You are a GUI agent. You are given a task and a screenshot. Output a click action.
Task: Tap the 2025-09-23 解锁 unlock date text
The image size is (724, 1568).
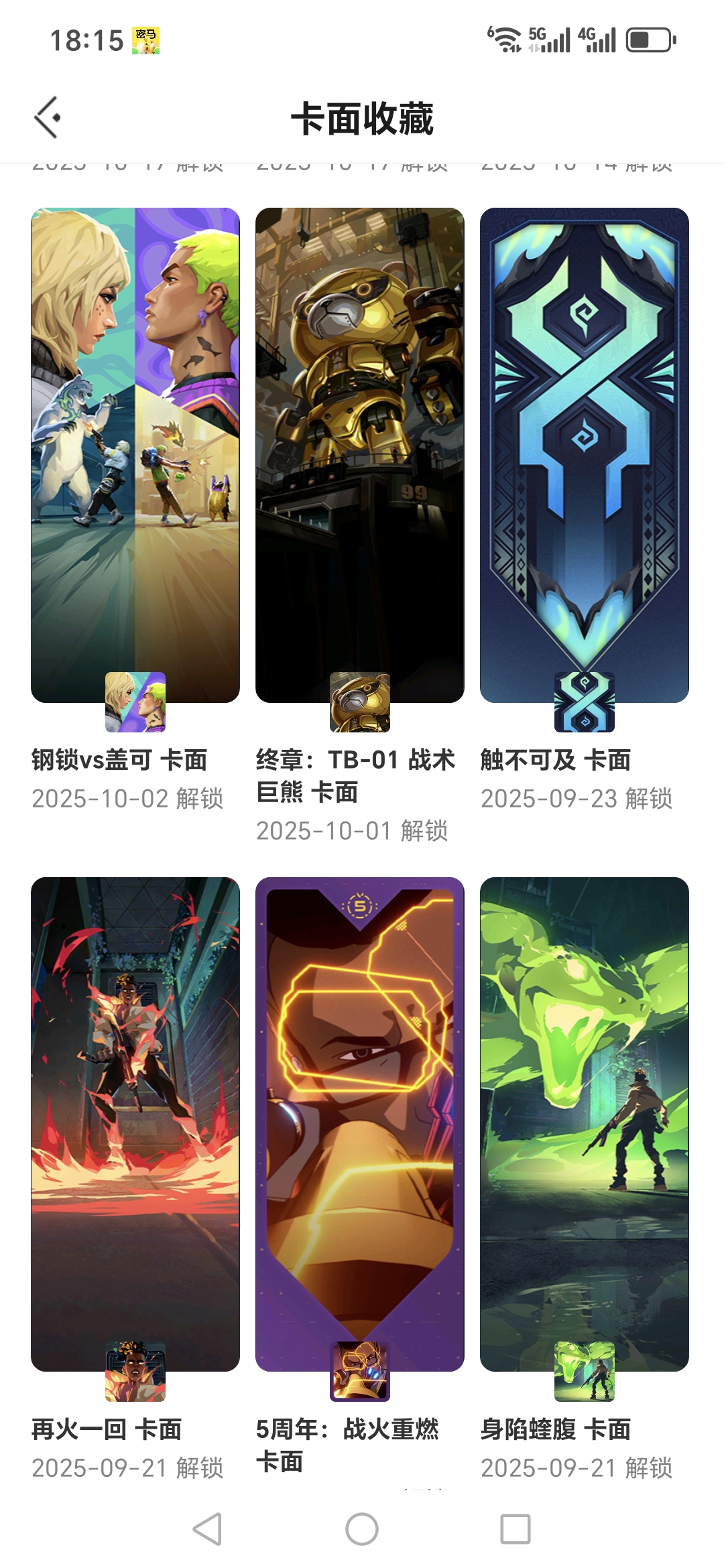[x=575, y=799]
